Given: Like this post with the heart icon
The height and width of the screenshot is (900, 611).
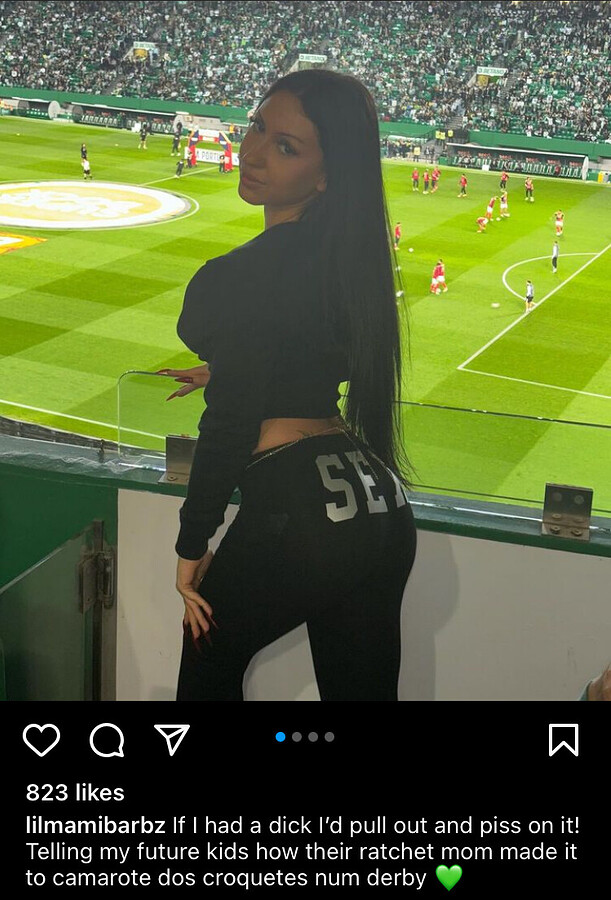Looking at the screenshot, I should [x=41, y=740].
